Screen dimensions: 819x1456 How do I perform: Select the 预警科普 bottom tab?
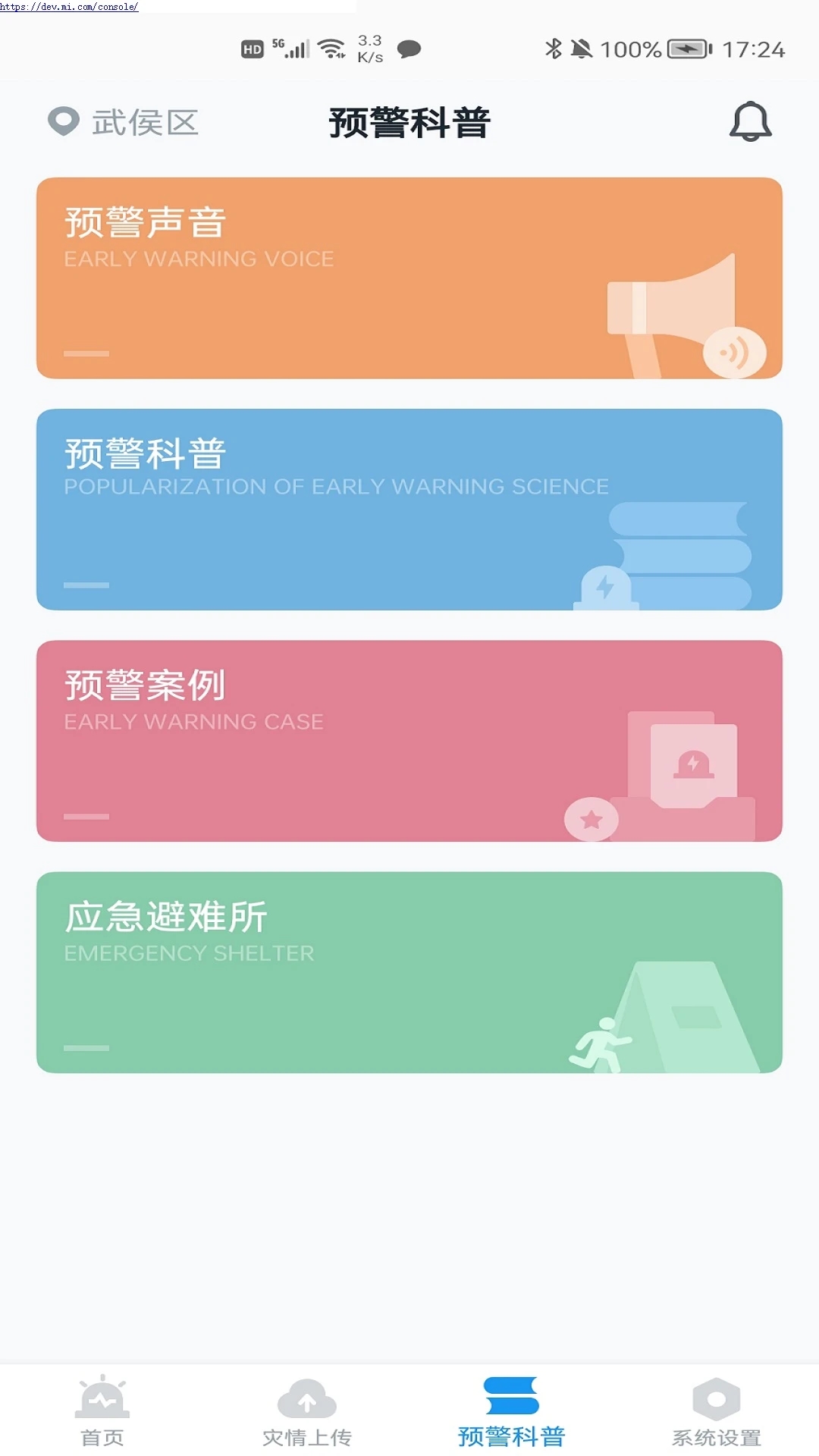click(x=512, y=1411)
